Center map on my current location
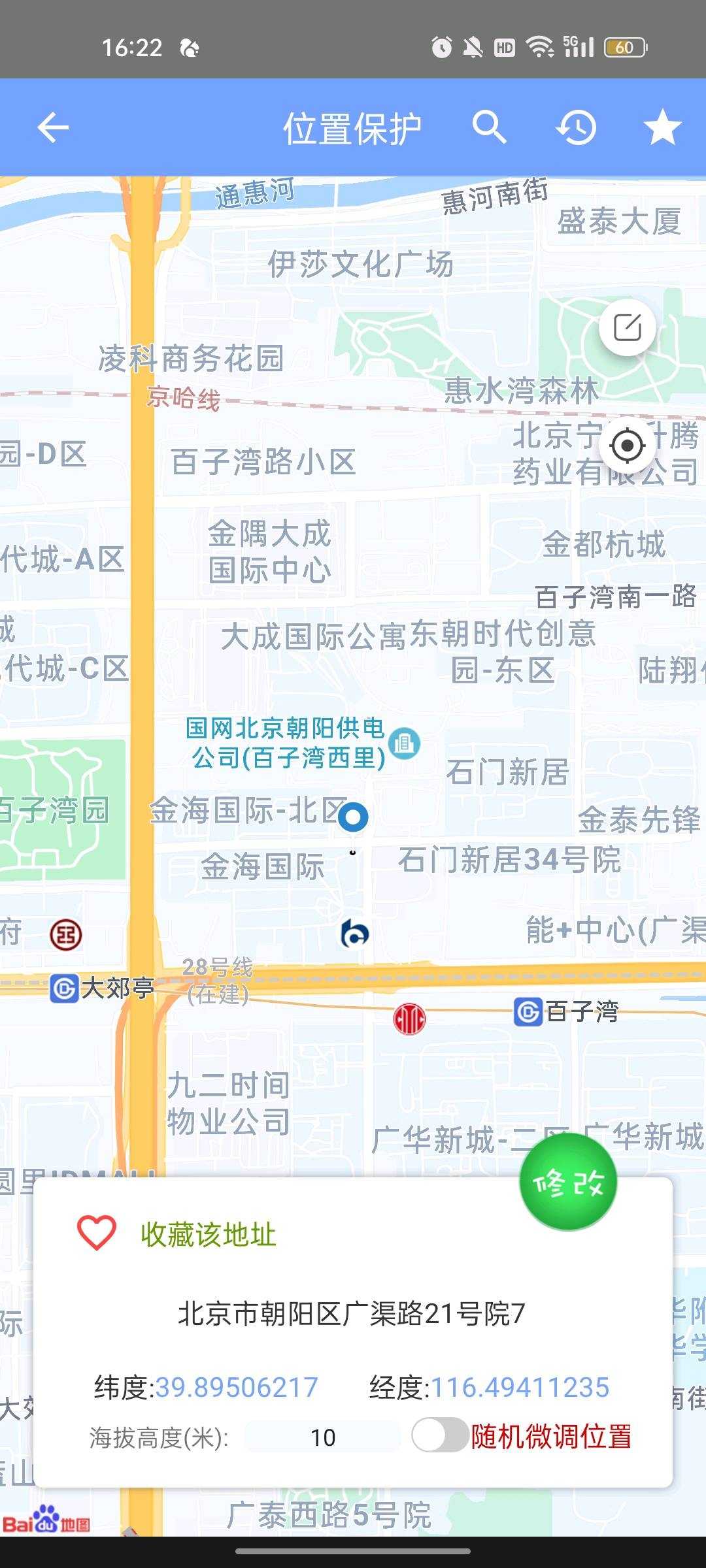The width and height of the screenshot is (706, 1568). point(628,446)
